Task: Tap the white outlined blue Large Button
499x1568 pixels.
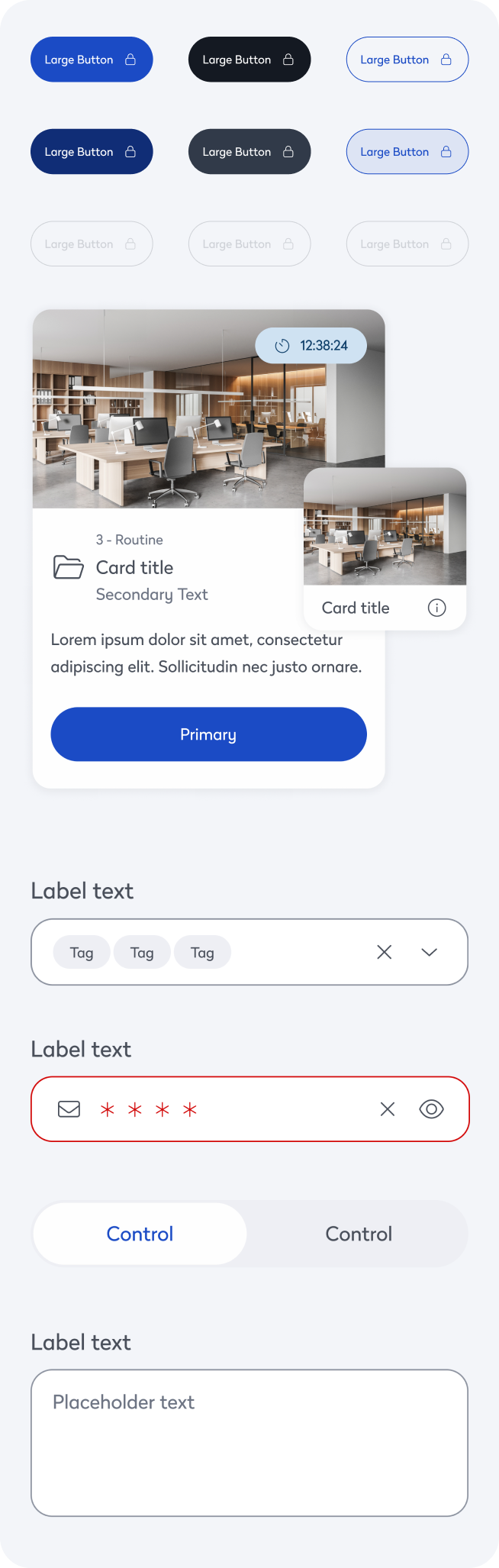Action: click(407, 60)
